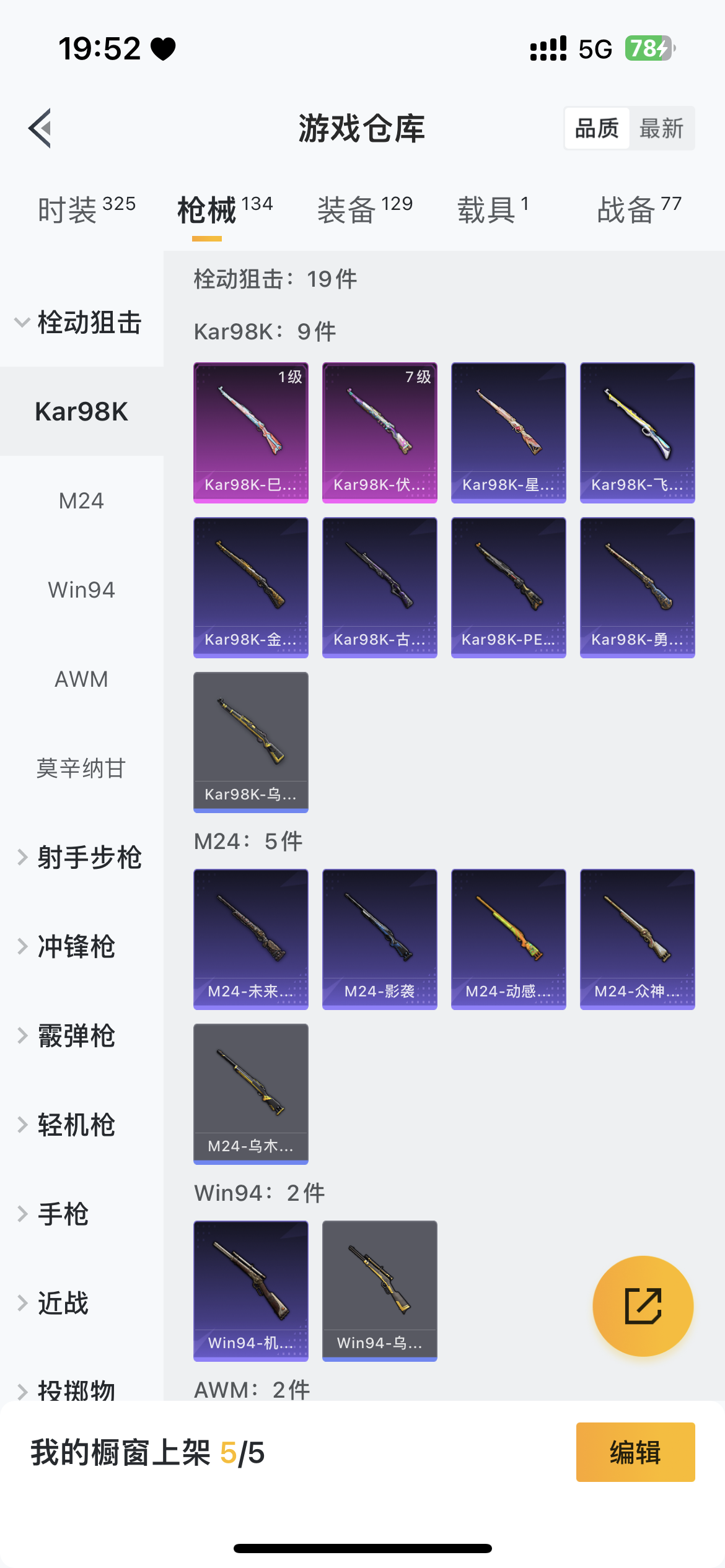The height and width of the screenshot is (1568, 725).
Task: Select 莫辛纳甘 in the sidebar
Action: point(81,768)
